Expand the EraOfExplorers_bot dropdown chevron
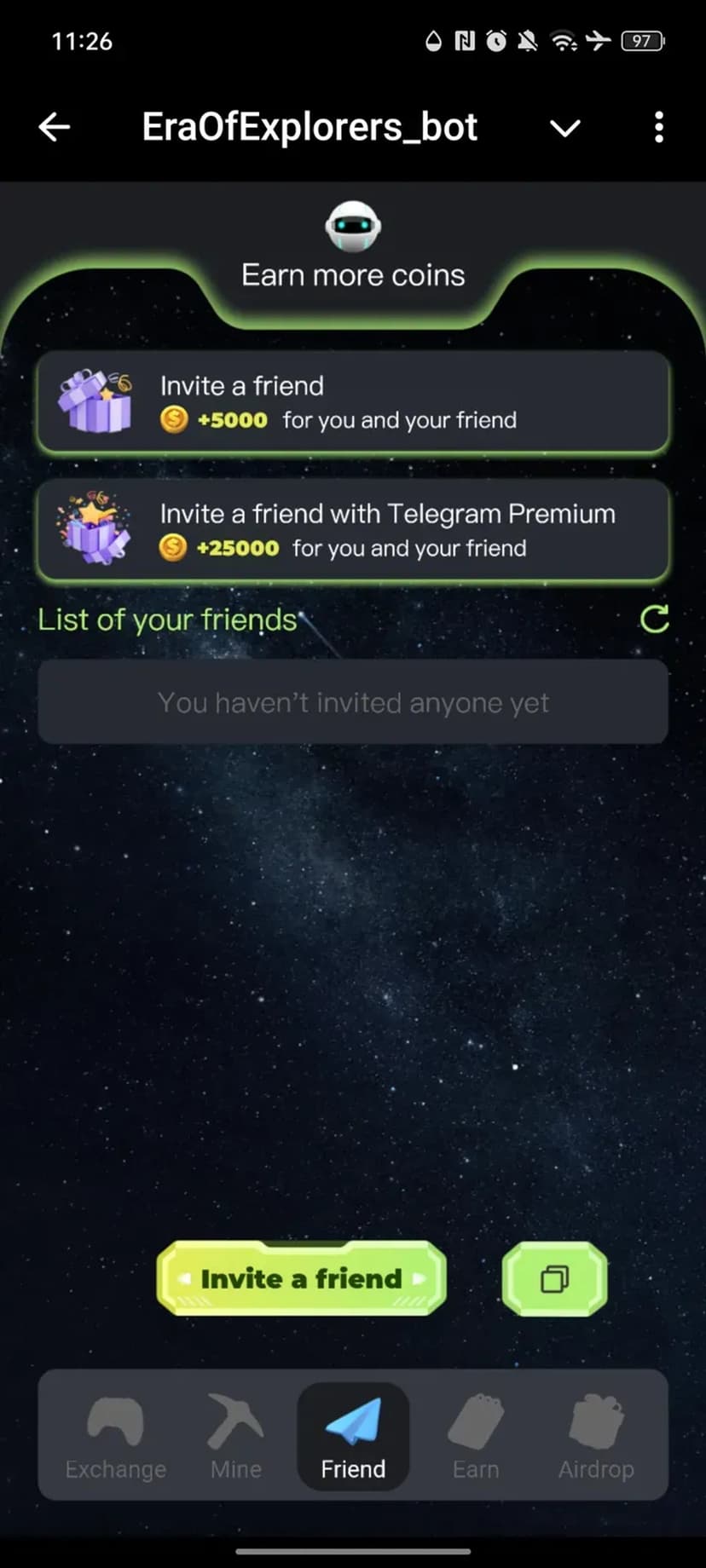 tap(564, 129)
